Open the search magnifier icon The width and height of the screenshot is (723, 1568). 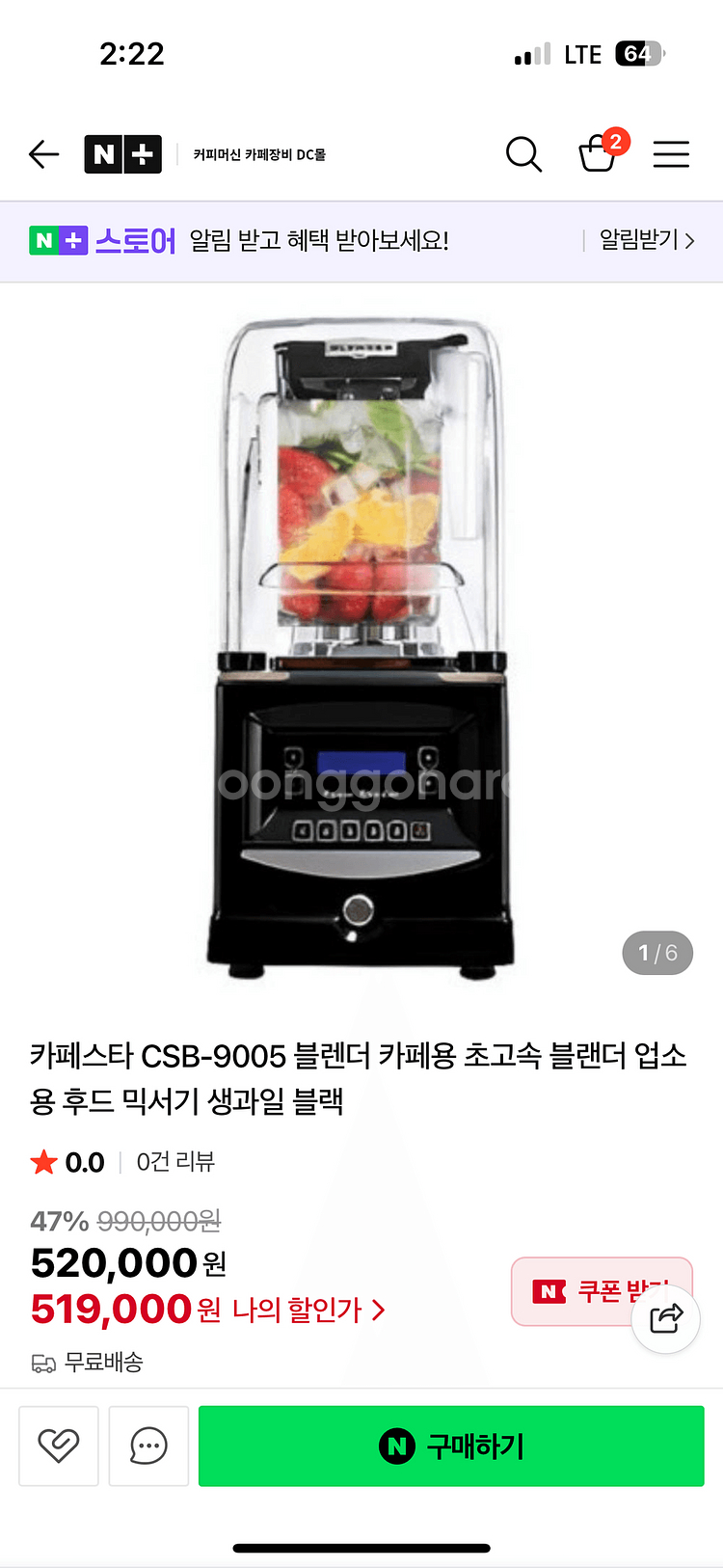523,154
